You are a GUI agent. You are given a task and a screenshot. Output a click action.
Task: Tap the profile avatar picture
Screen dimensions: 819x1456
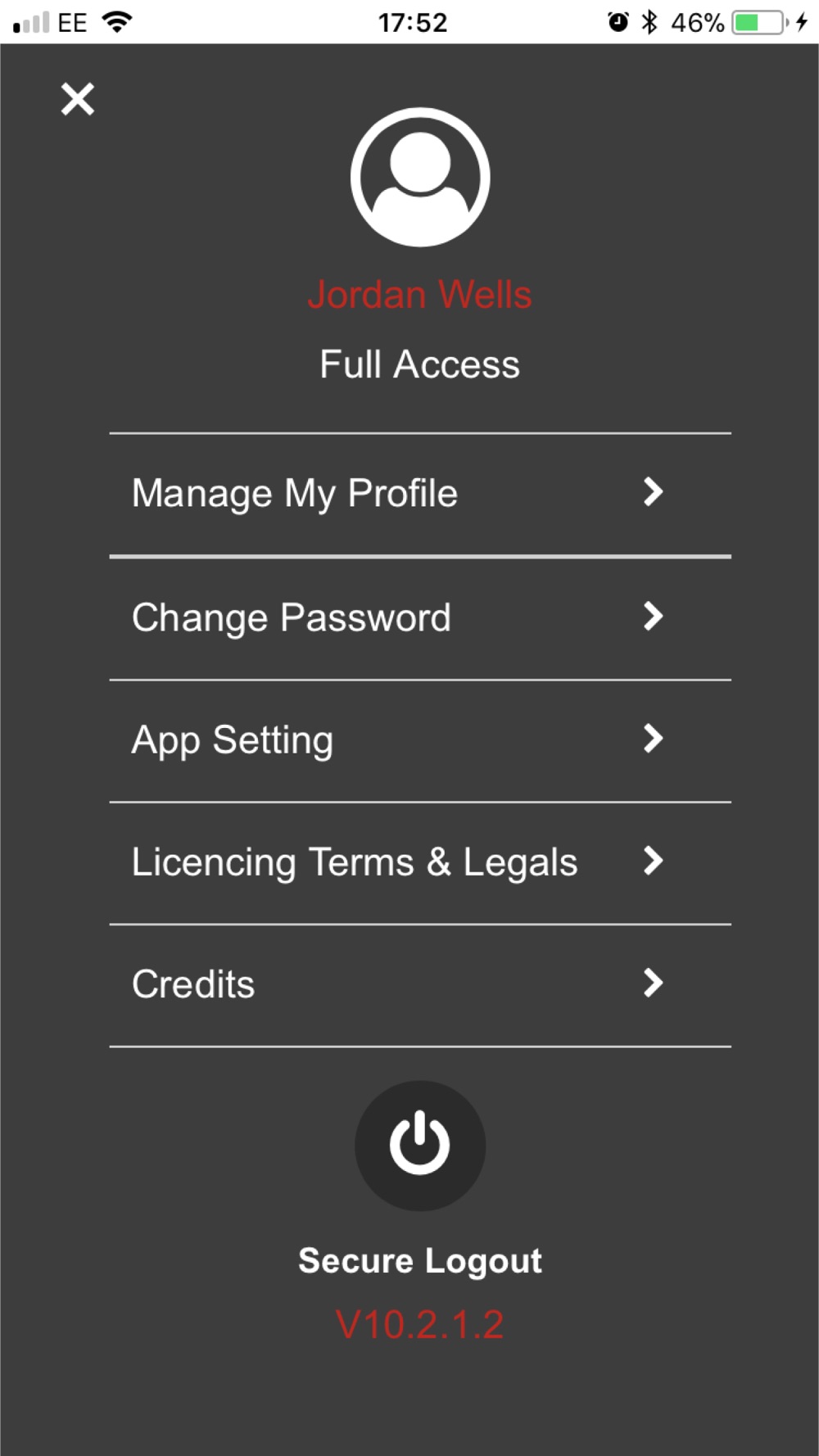click(420, 177)
